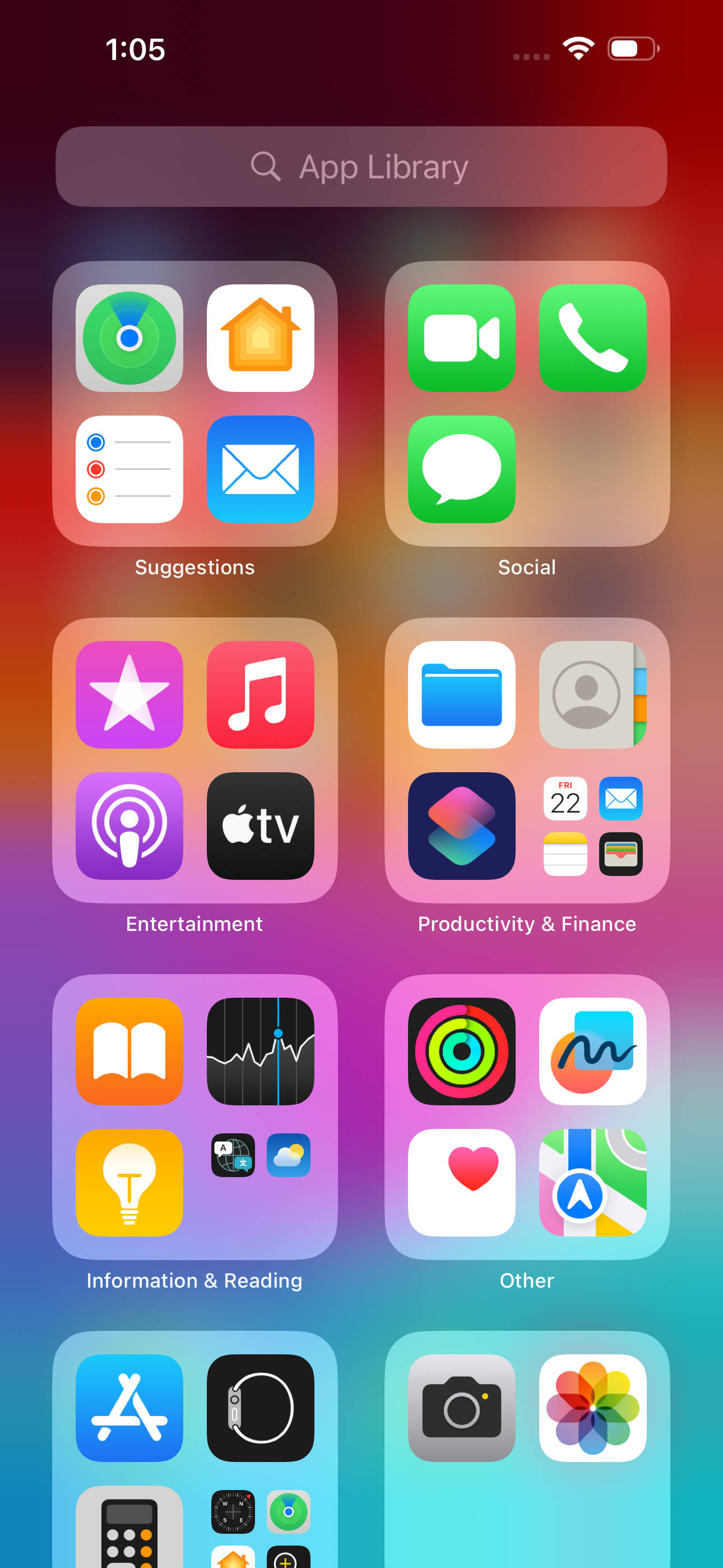
Task: Open the Phone app
Action: click(x=592, y=338)
